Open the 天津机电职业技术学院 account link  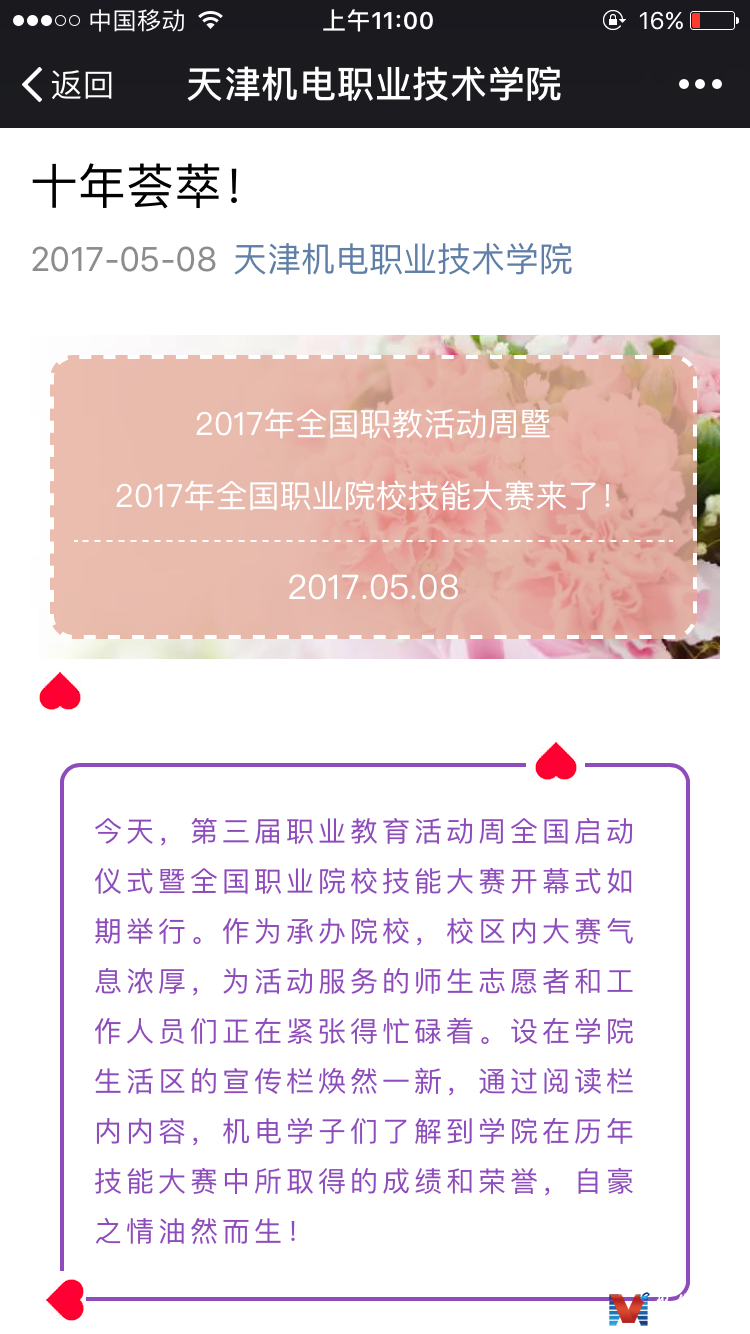coord(403,260)
